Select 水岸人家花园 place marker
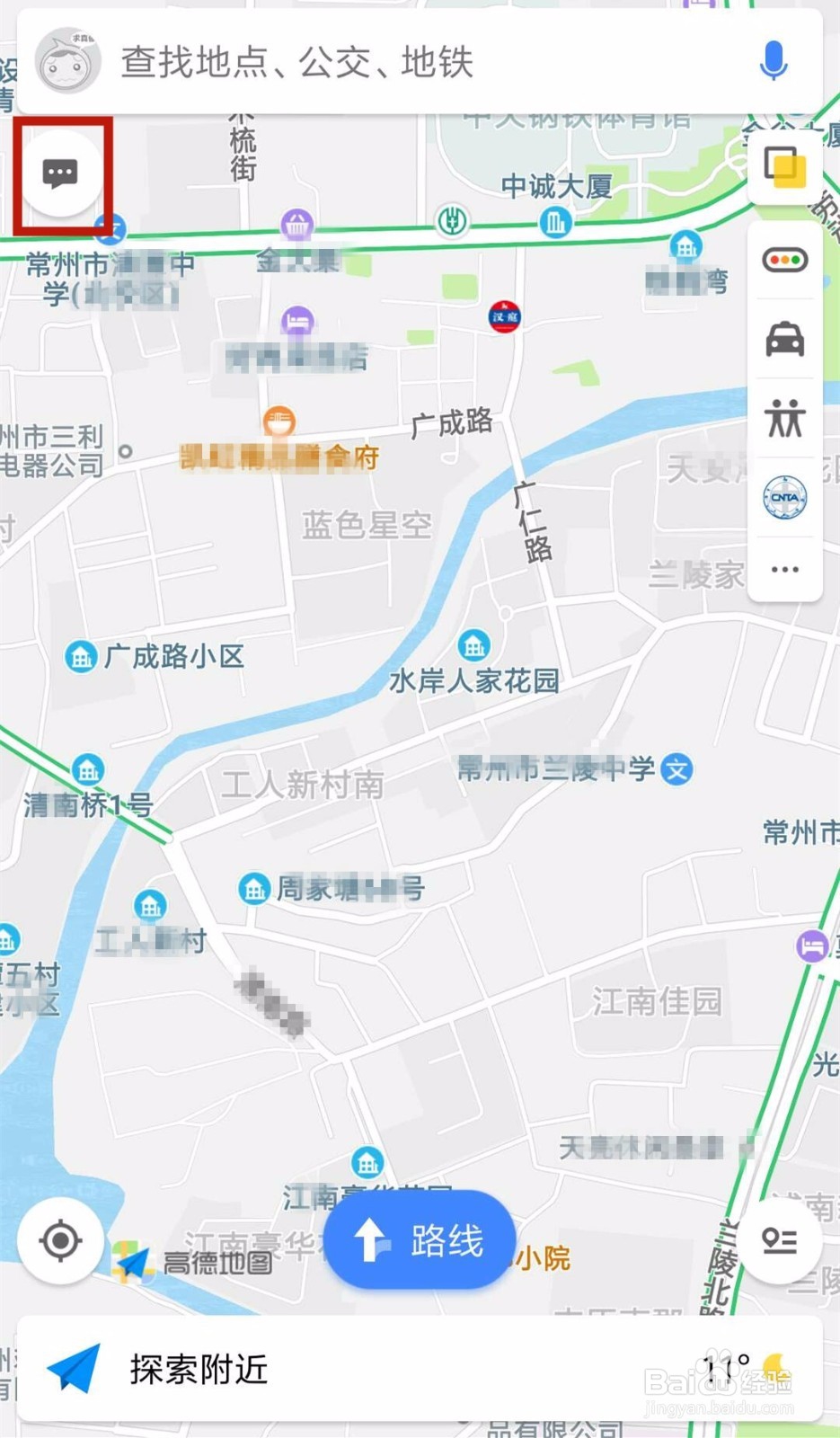840x1438 pixels. 473,644
